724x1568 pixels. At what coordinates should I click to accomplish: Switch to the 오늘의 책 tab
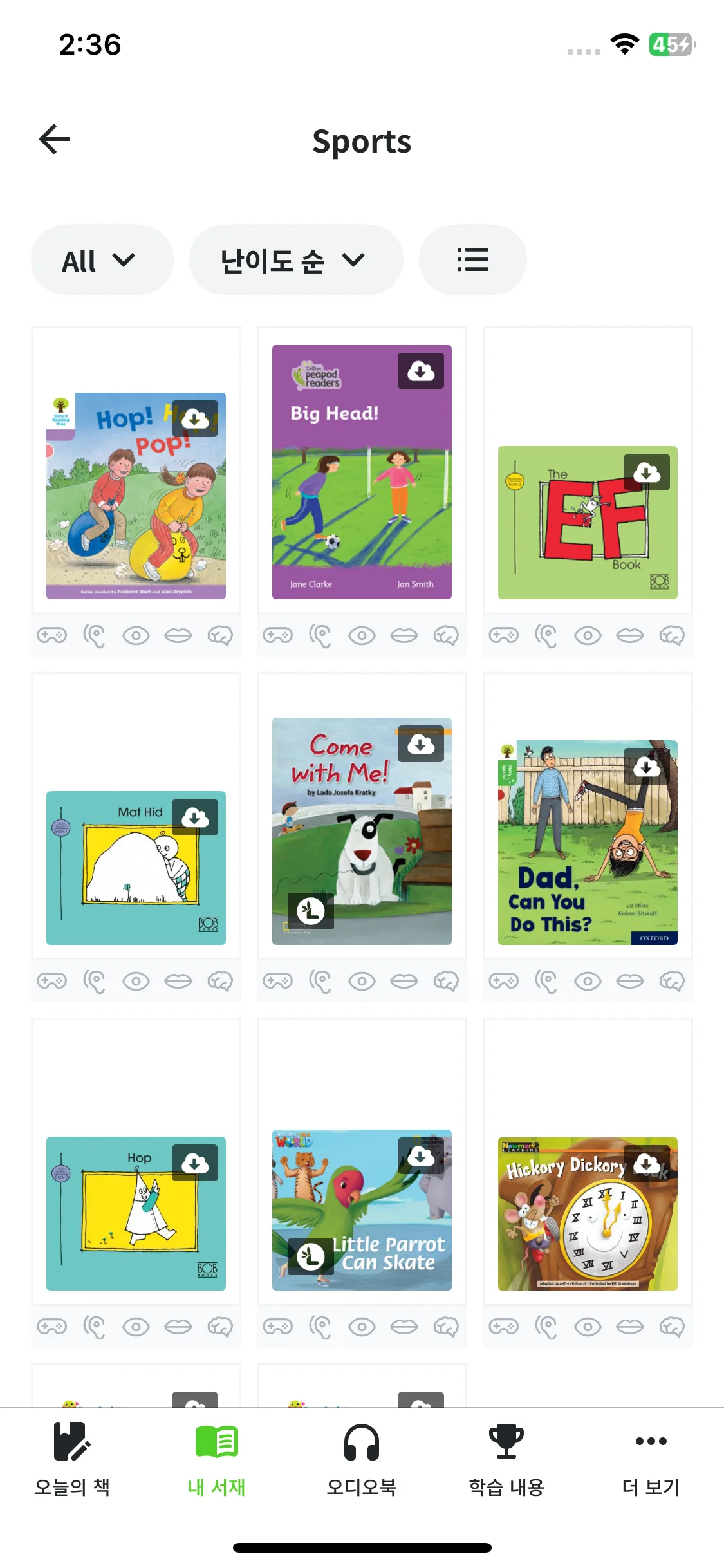[x=72, y=1459]
